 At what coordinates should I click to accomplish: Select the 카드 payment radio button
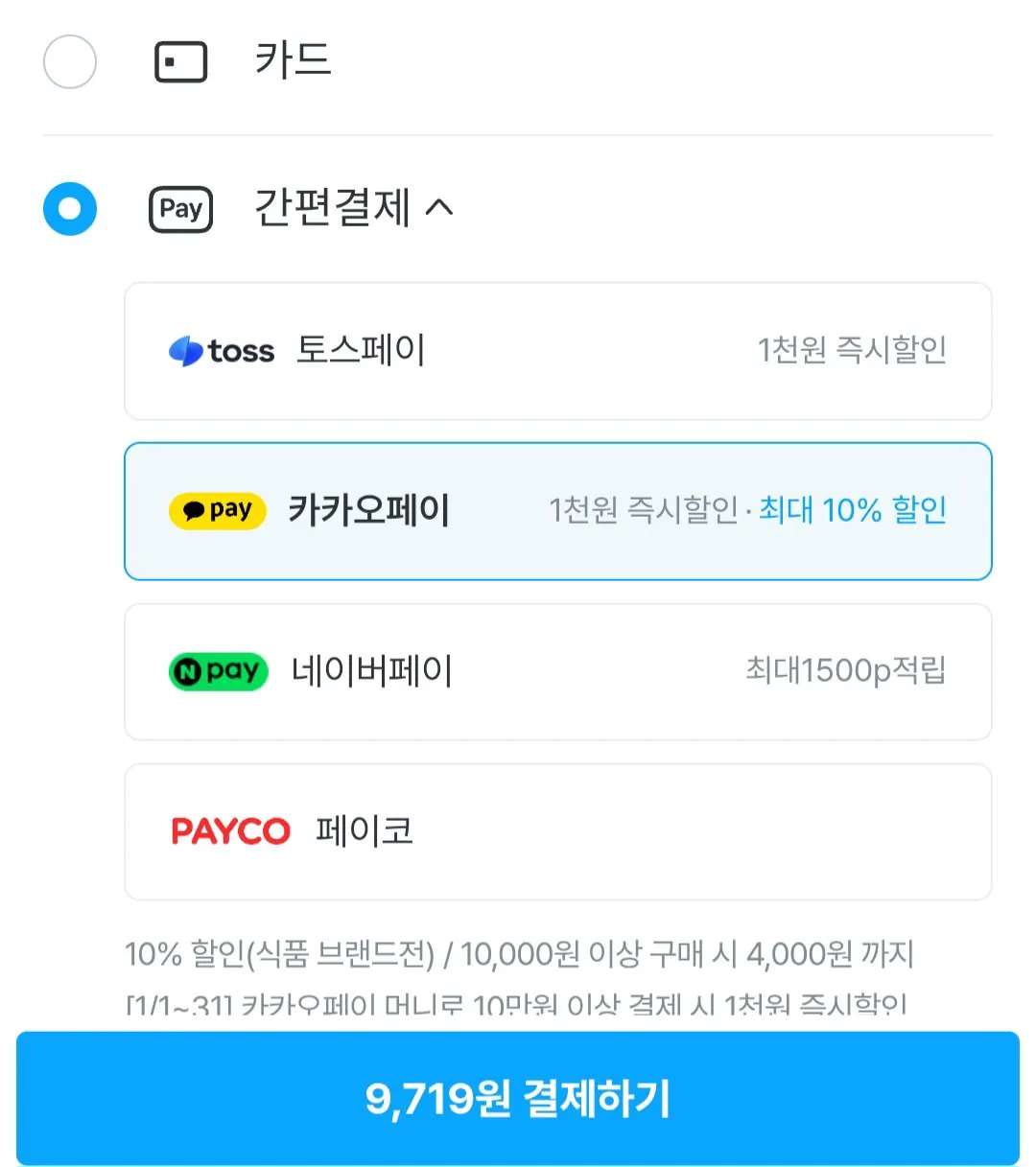coord(70,60)
